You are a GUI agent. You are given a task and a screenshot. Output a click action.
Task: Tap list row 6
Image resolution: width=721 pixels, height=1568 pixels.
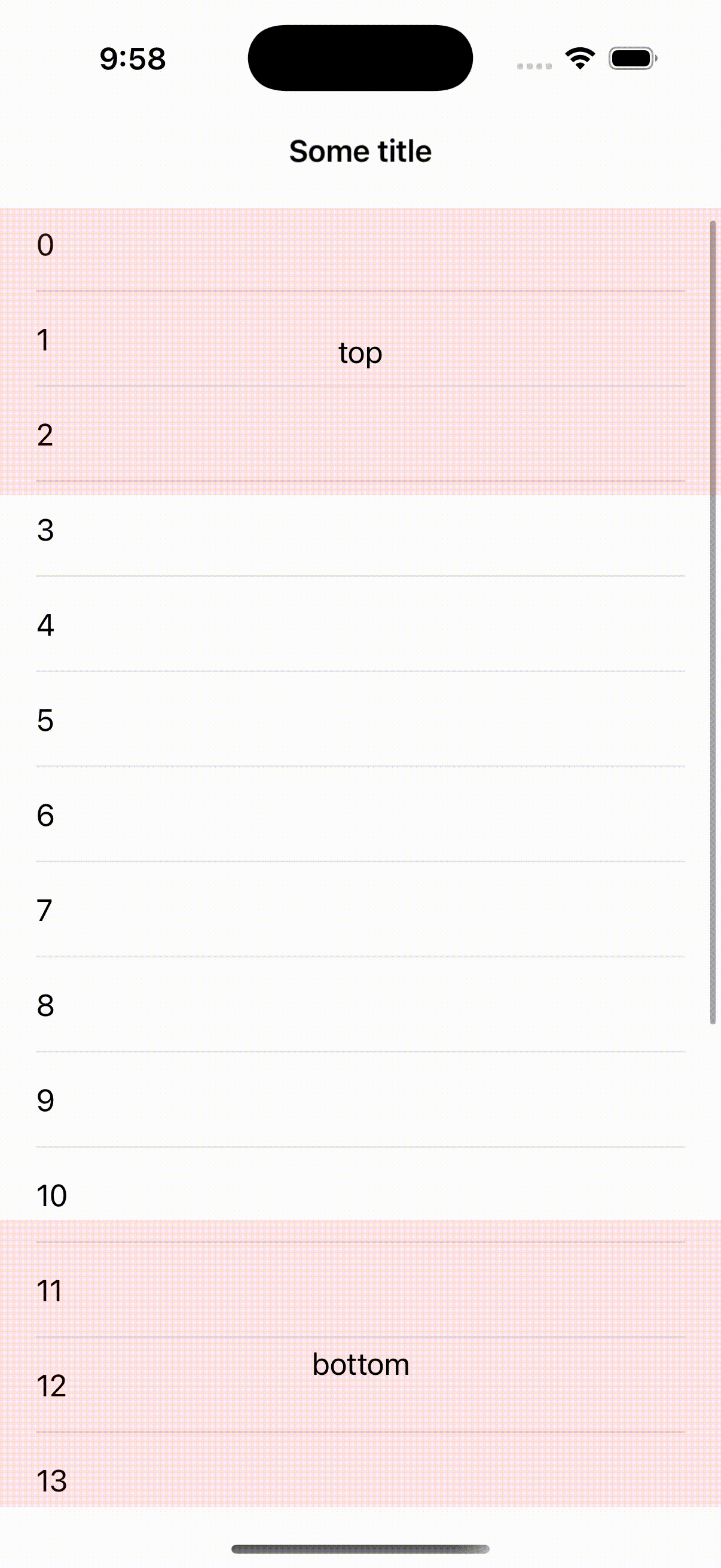(360, 814)
